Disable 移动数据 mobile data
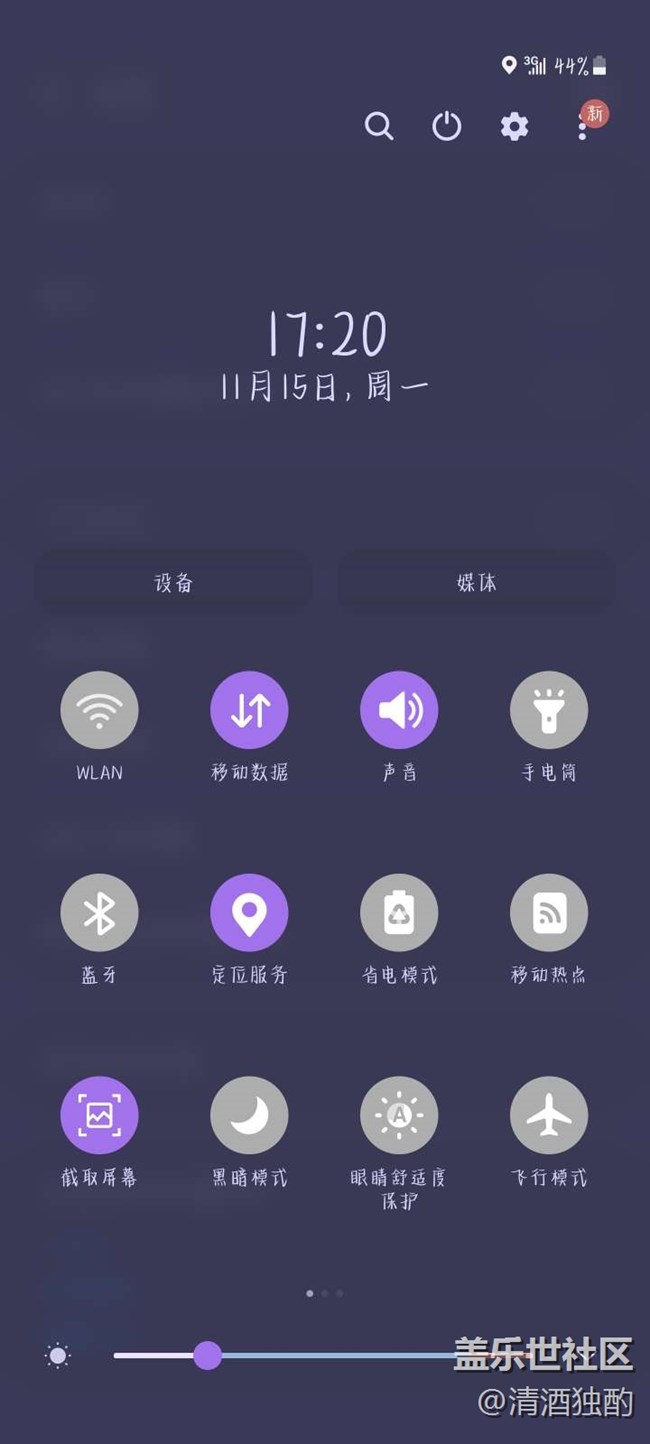The height and width of the screenshot is (1444, 650). 249,710
